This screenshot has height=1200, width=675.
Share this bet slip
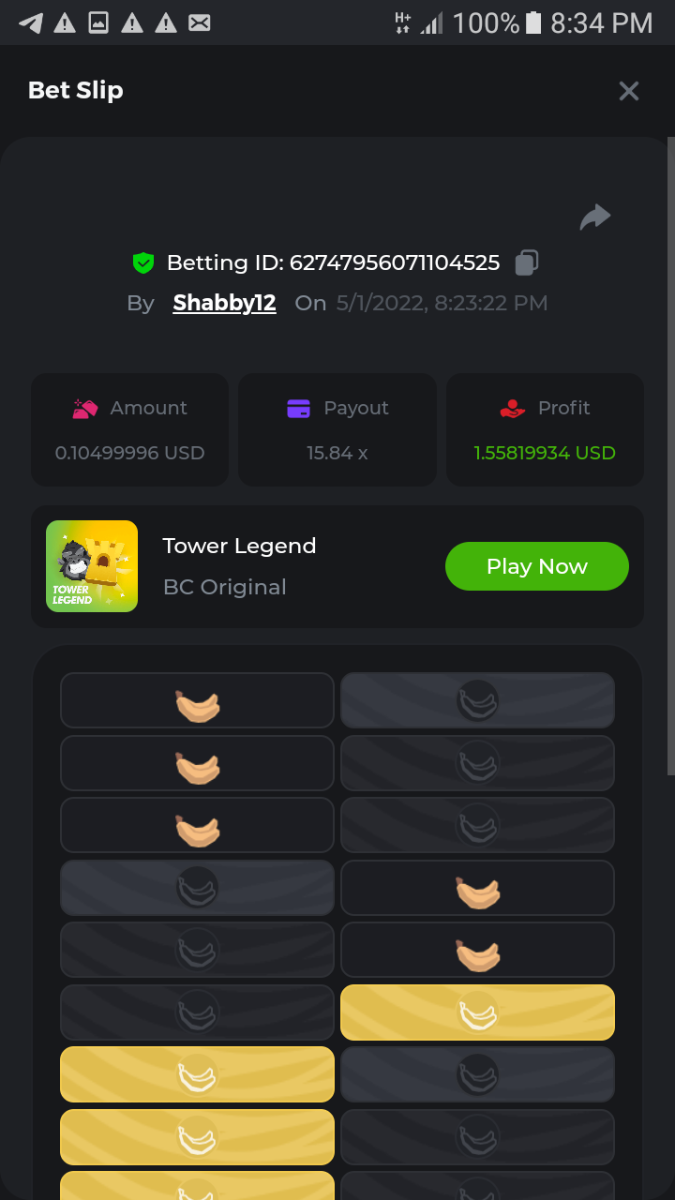(x=595, y=216)
